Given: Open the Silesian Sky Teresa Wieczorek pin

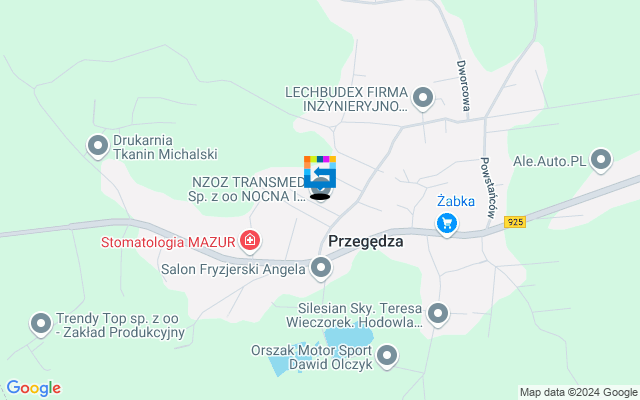Looking at the screenshot, I should [438, 315].
